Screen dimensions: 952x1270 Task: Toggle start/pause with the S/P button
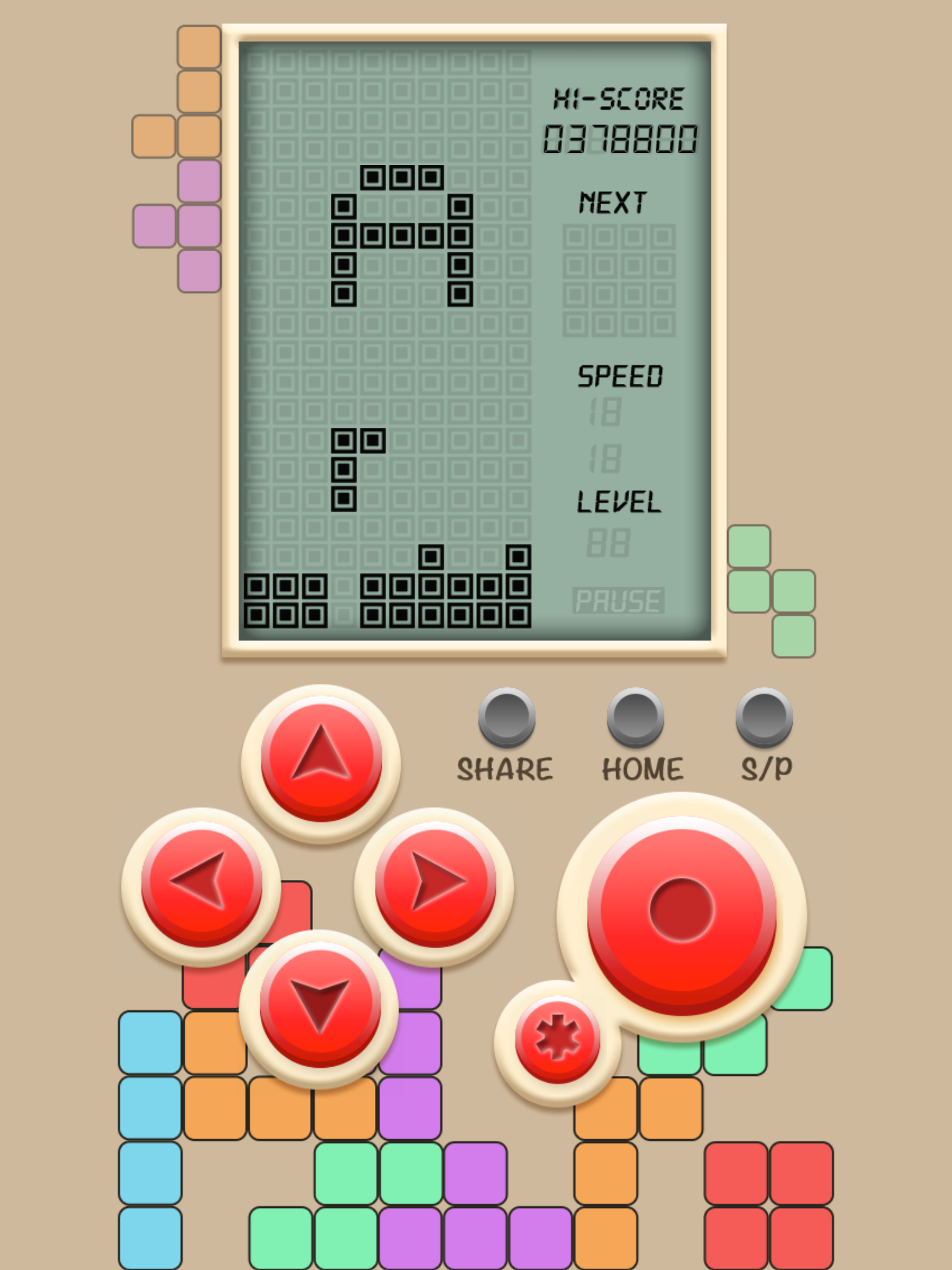pyautogui.click(x=764, y=718)
